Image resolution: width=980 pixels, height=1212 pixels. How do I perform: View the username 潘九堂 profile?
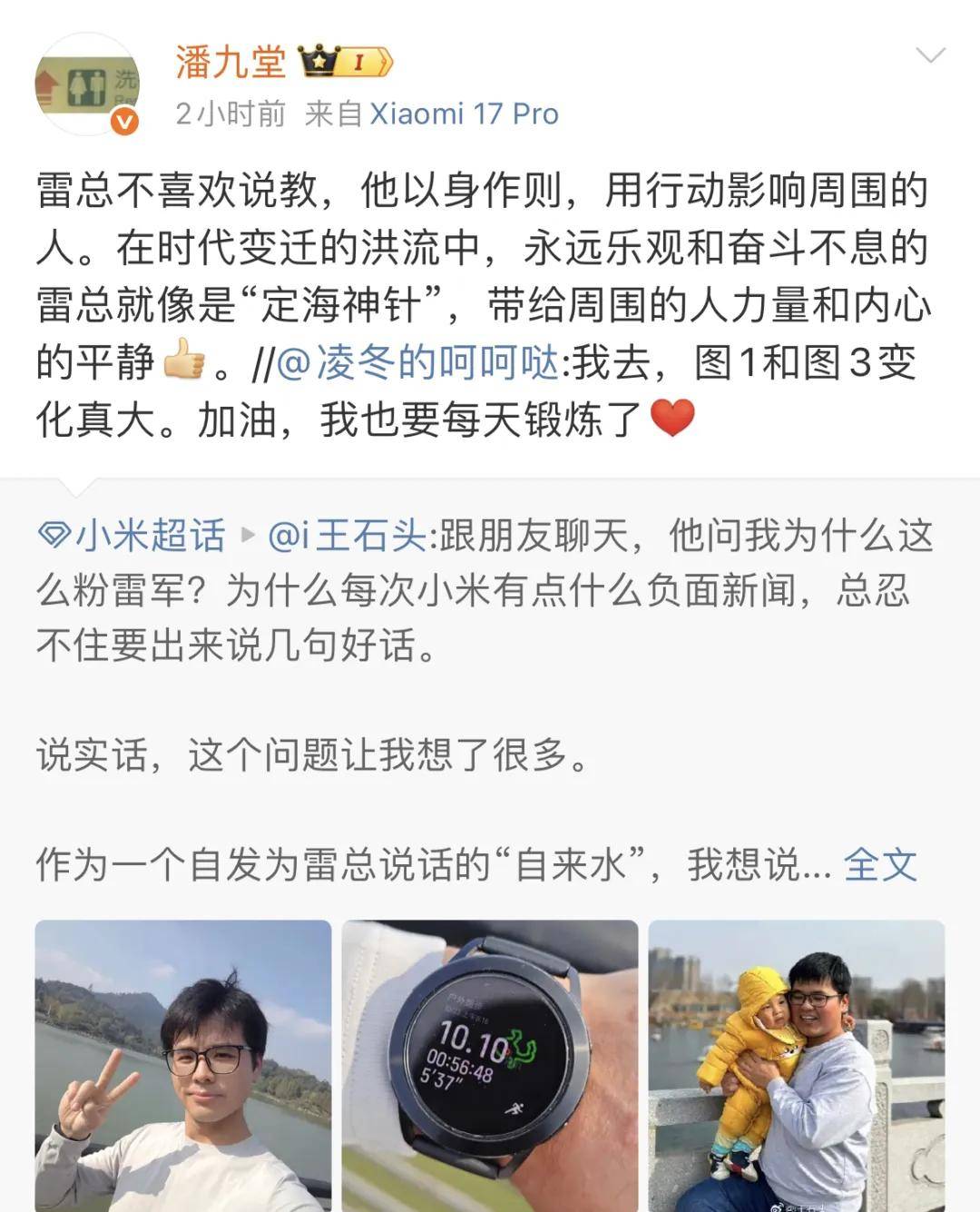[x=230, y=62]
